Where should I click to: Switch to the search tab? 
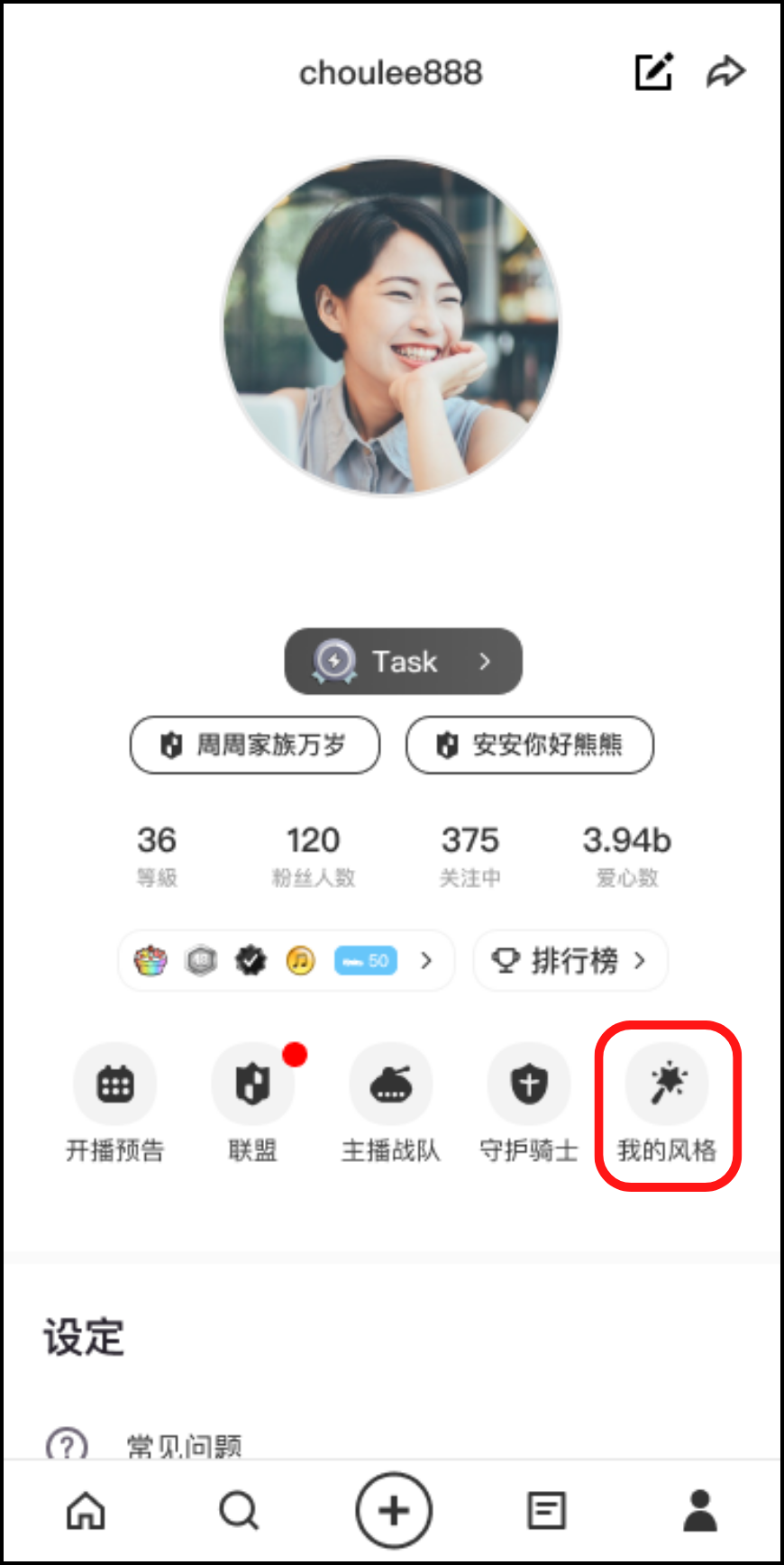(239, 1510)
